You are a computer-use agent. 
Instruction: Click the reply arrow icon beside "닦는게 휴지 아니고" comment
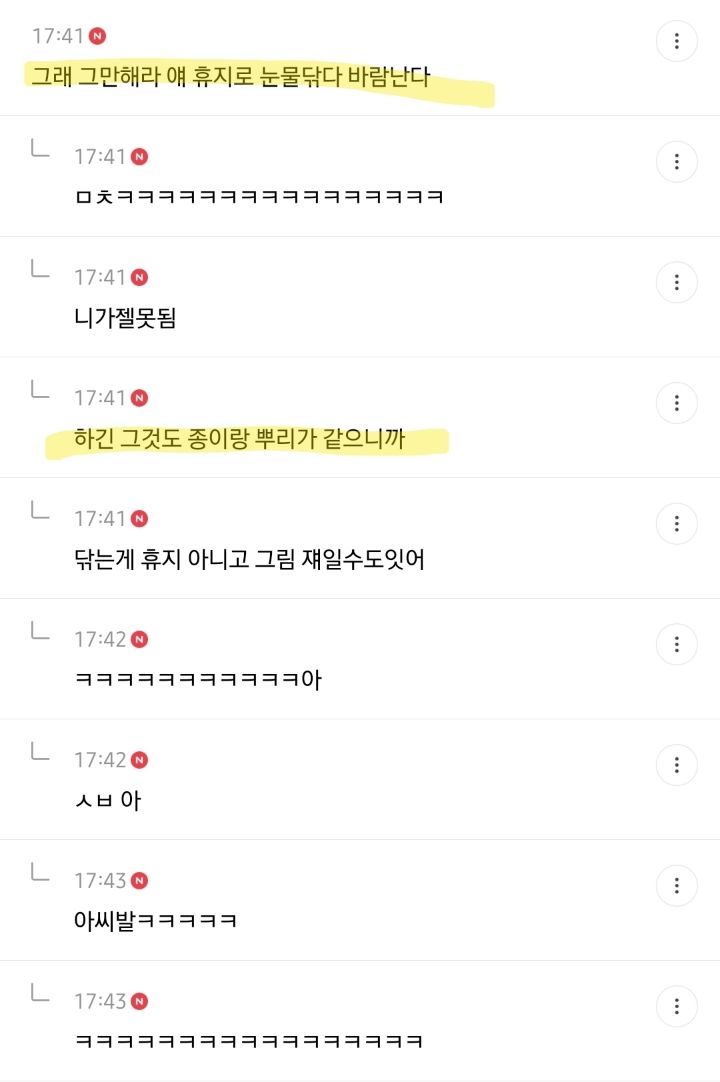tap(41, 512)
